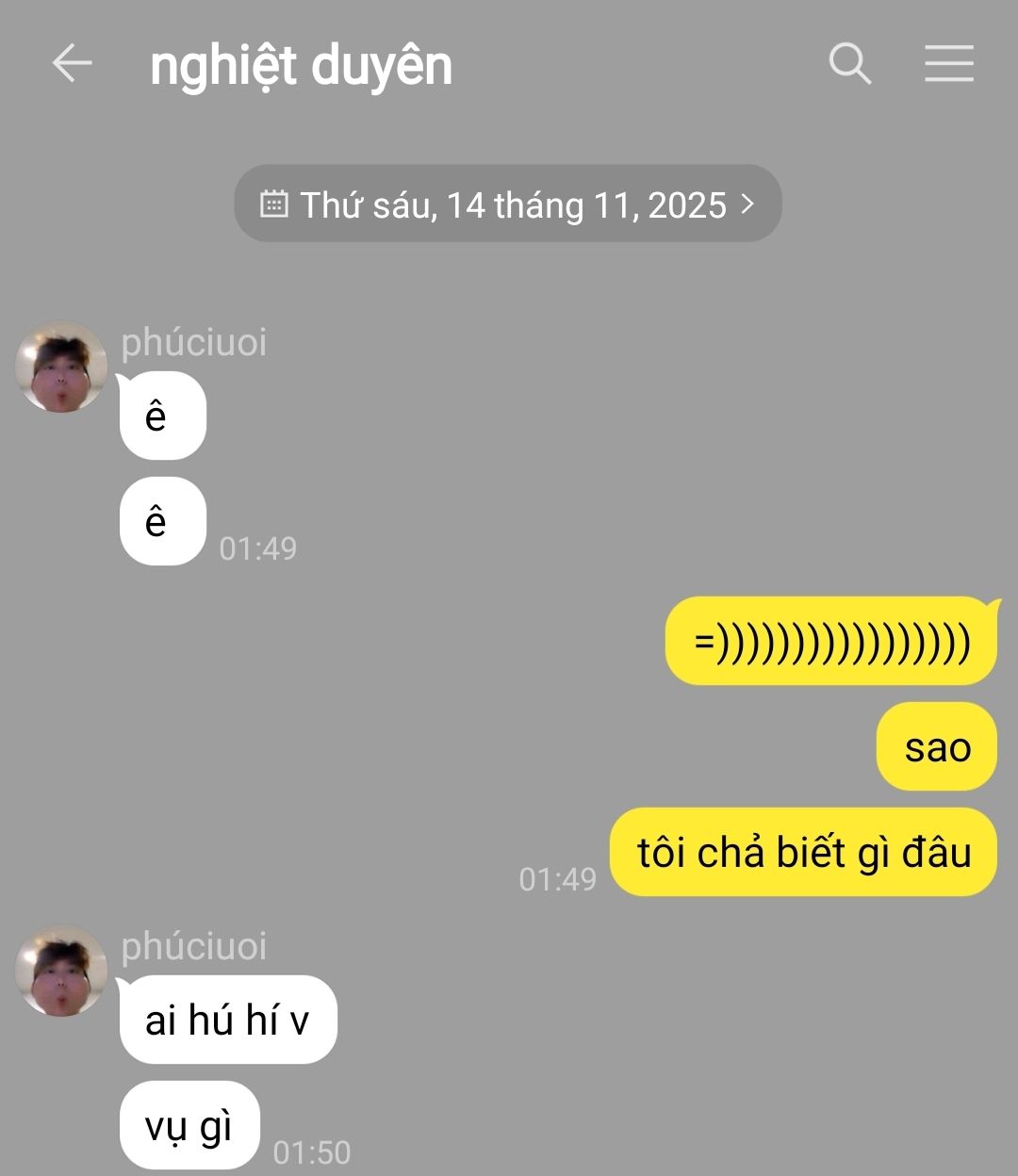
Task: Open the chat room hamburger menu
Action: point(948,64)
